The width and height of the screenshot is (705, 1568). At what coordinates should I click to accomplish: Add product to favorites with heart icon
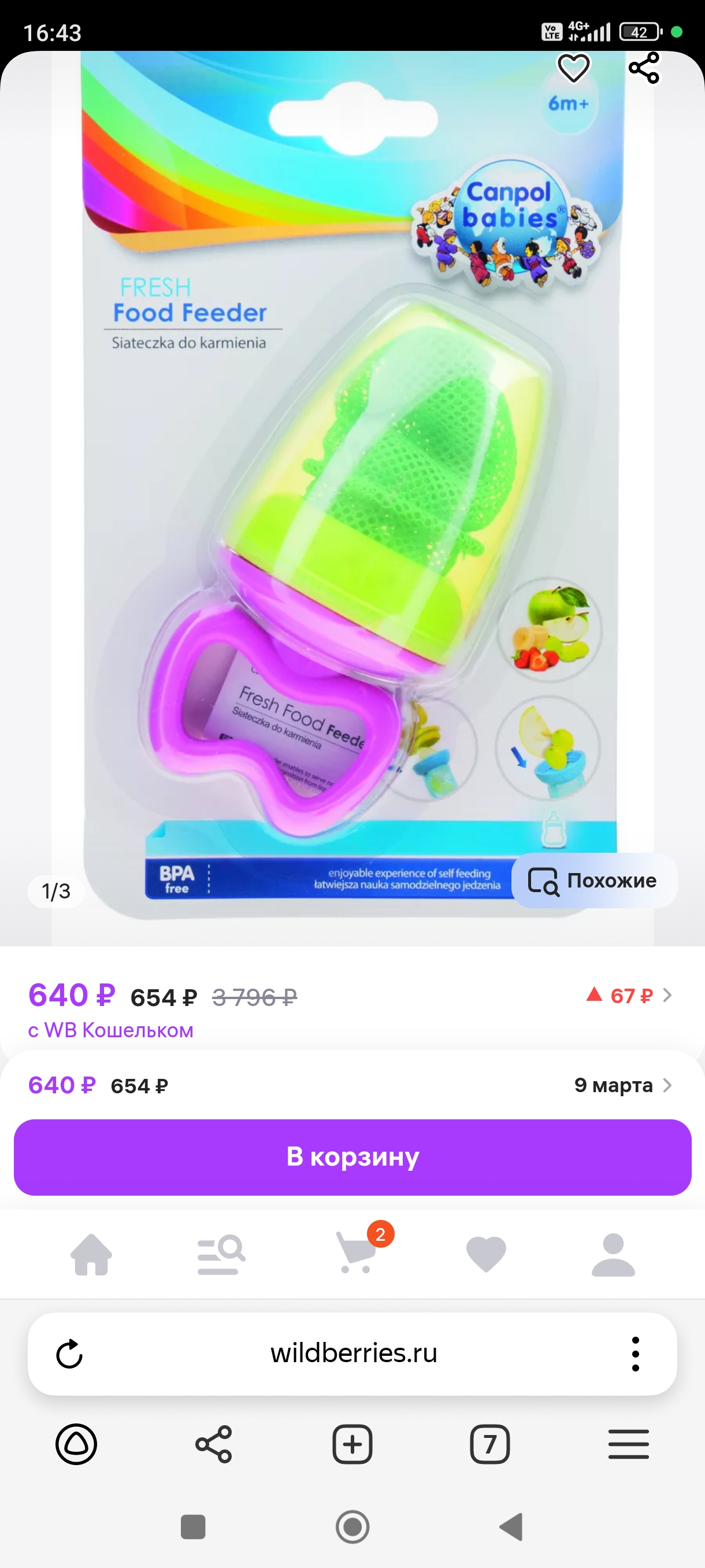coord(573,68)
